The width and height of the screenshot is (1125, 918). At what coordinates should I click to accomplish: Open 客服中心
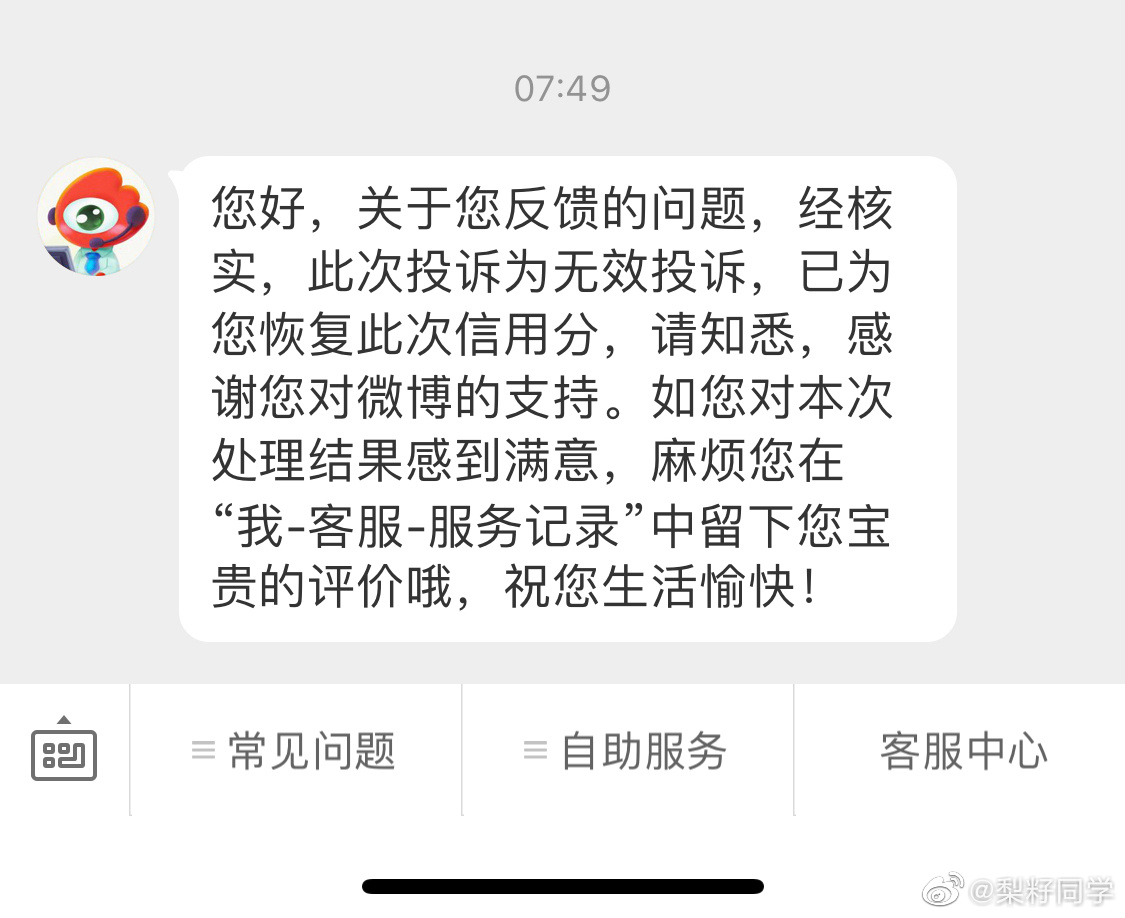[x=962, y=751]
